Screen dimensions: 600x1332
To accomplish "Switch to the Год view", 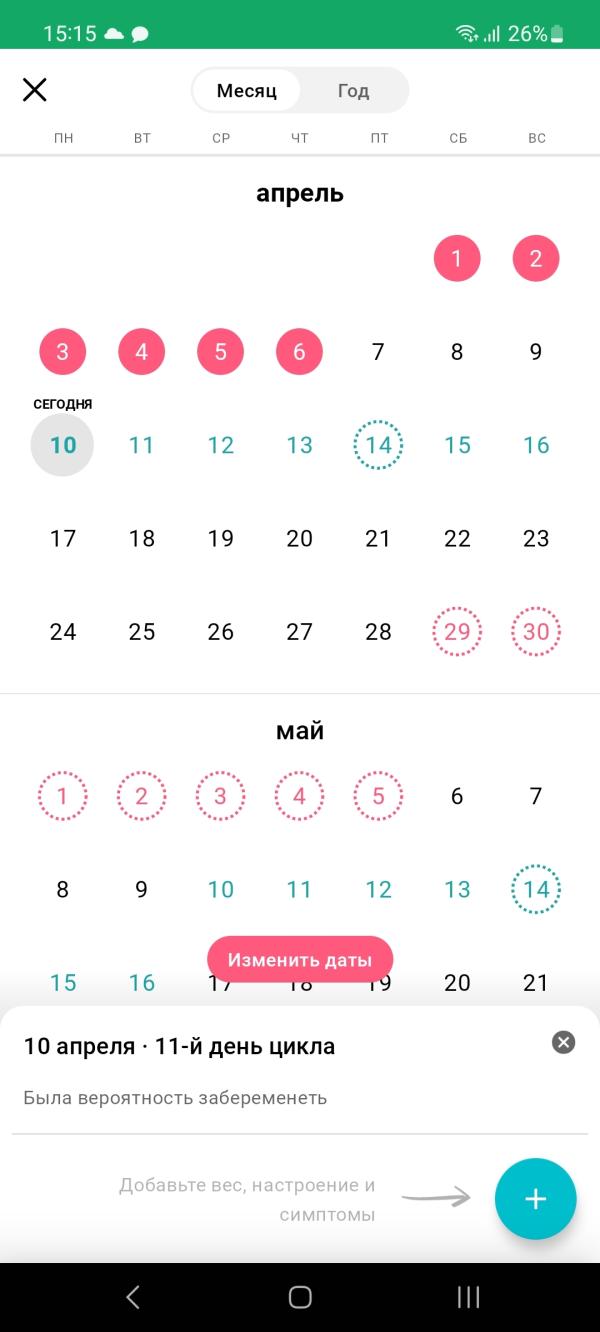I will click(353, 91).
